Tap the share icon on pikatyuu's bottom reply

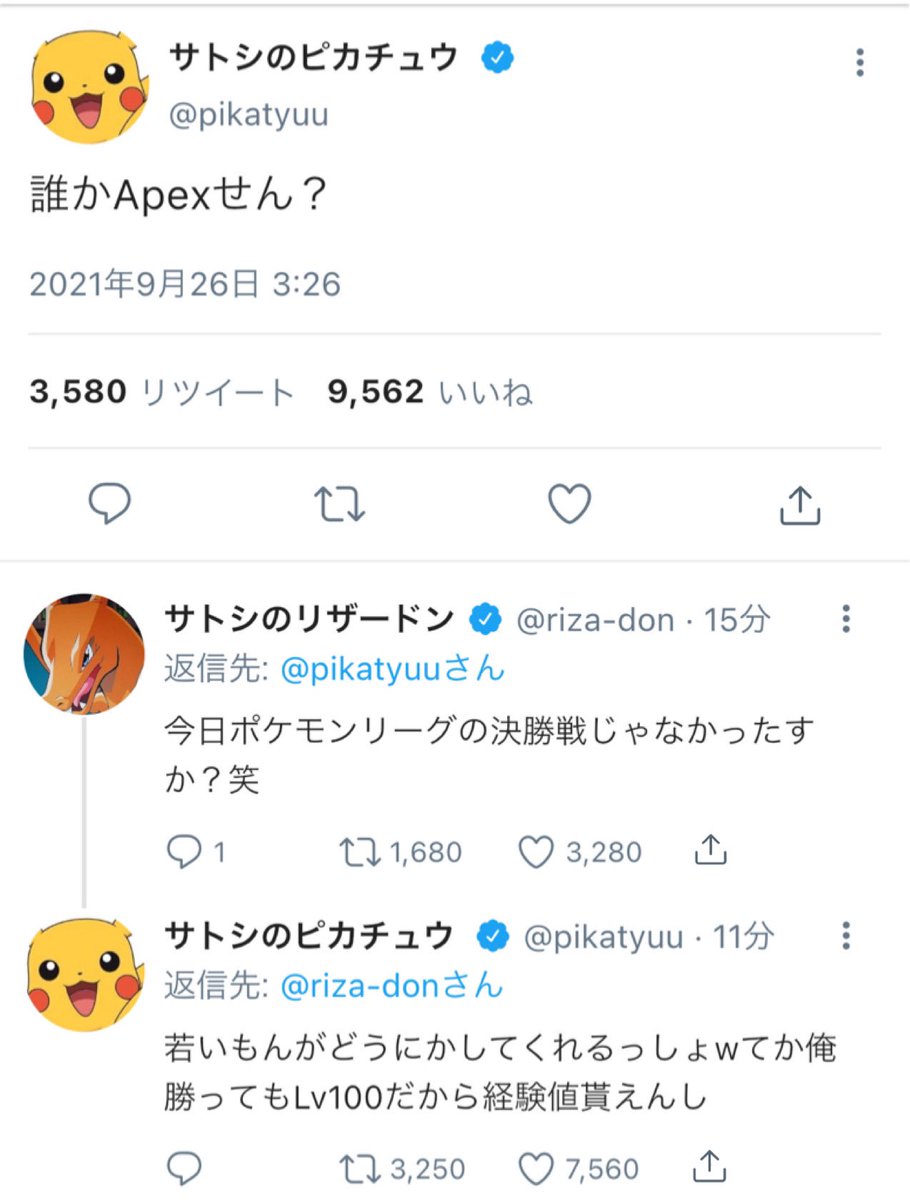[x=710, y=1166]
